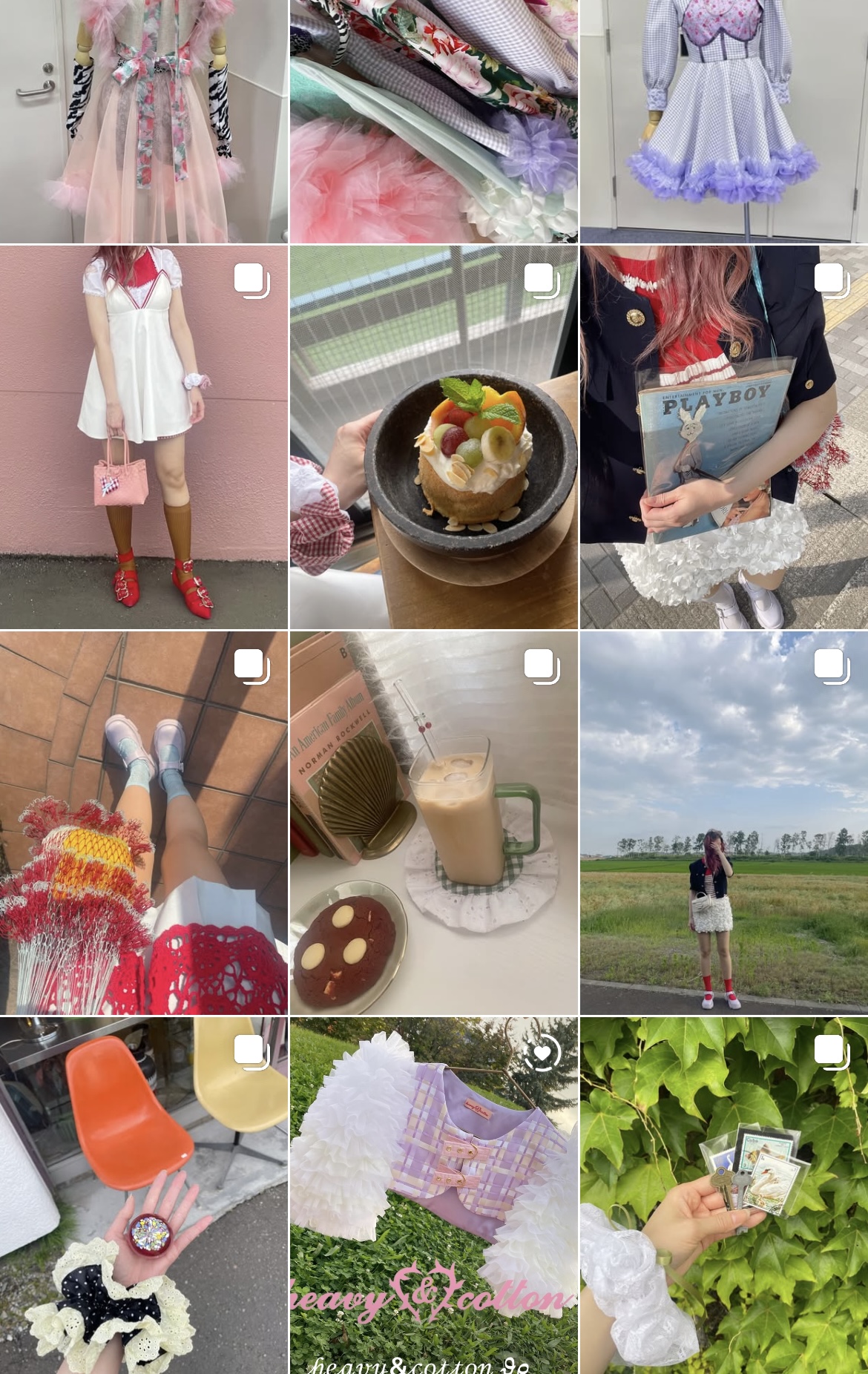The height and width of the screenshot is (1374, 868).
Task: Open the girl in green field post
Action: pyautogui.click(x=724, y=823)
